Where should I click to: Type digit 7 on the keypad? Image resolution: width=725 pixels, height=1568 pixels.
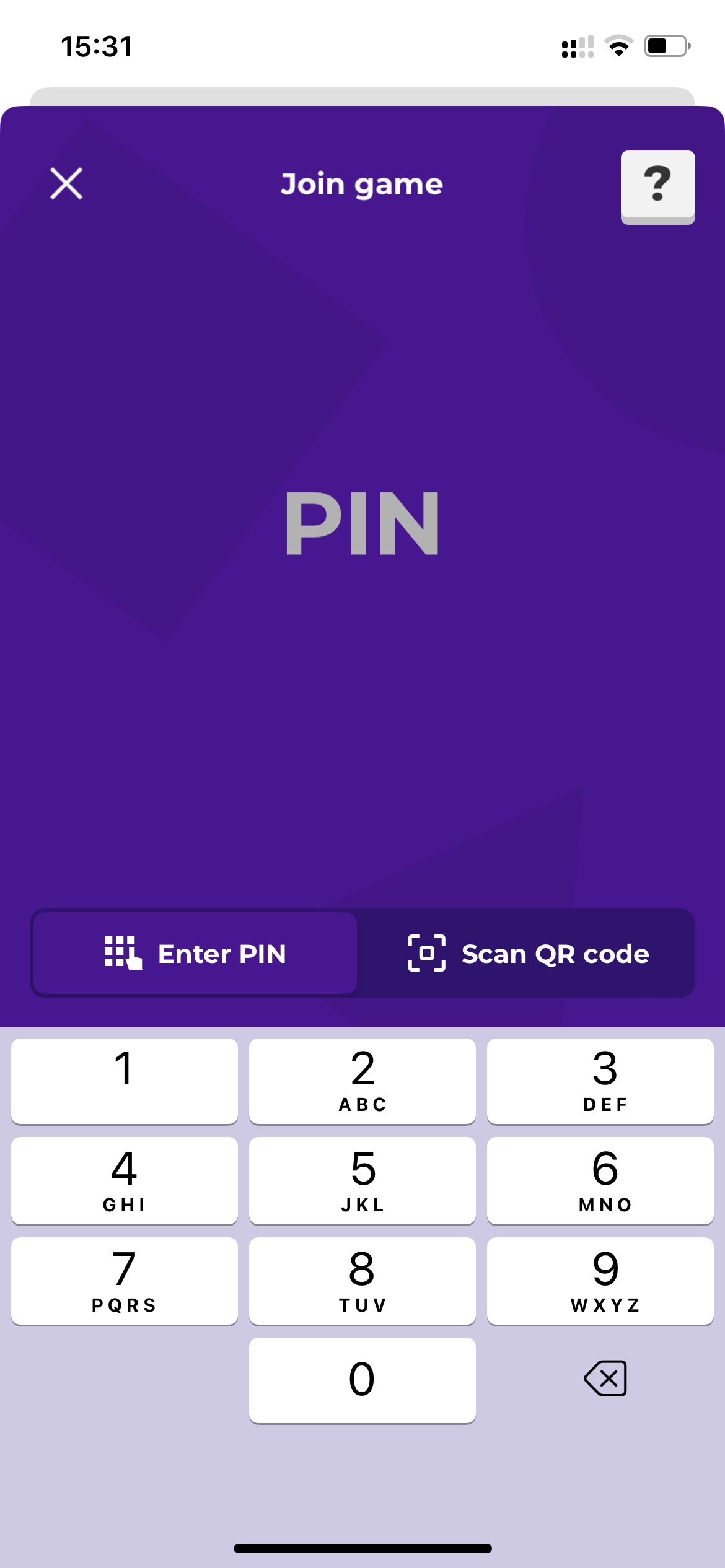tap(125, 1281)
